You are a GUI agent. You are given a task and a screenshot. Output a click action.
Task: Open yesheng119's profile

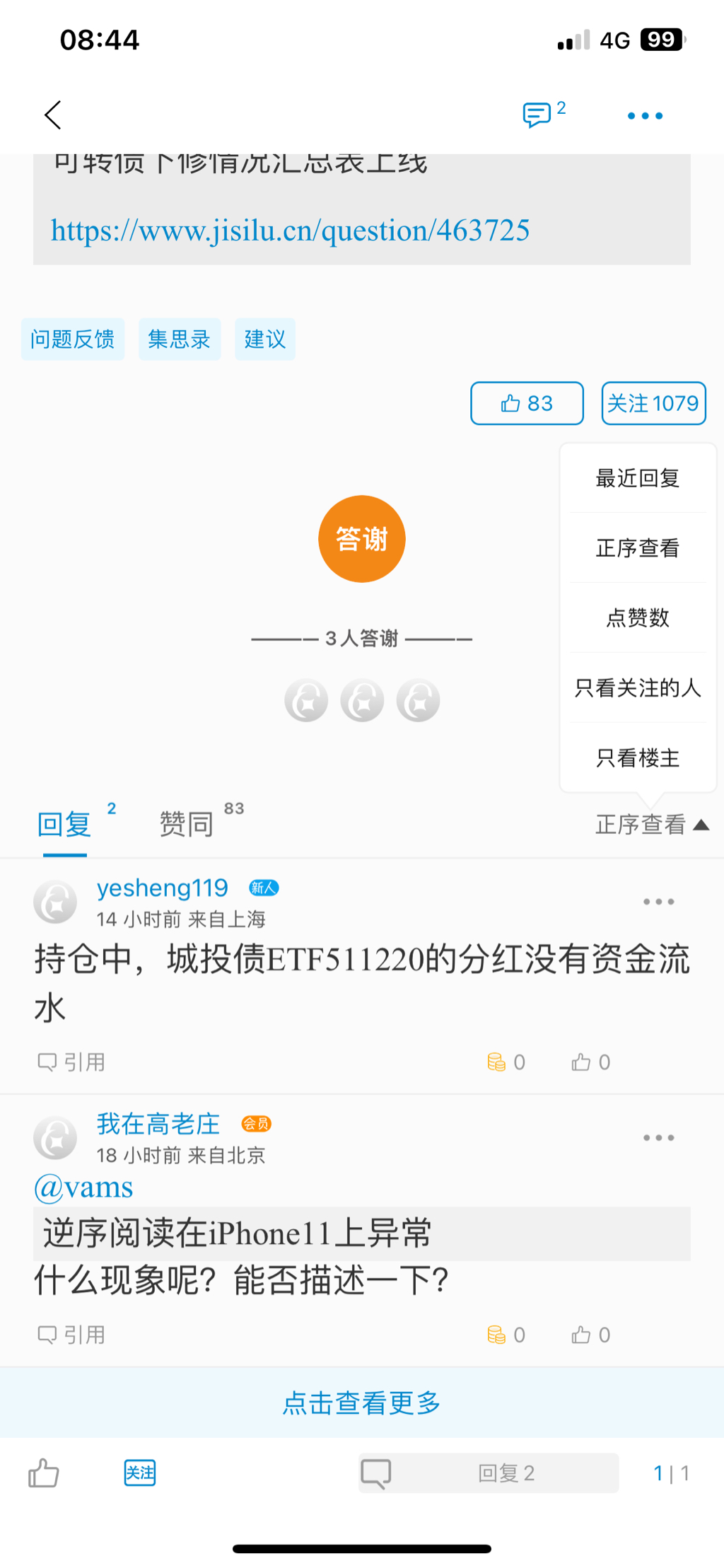[163, 888]
